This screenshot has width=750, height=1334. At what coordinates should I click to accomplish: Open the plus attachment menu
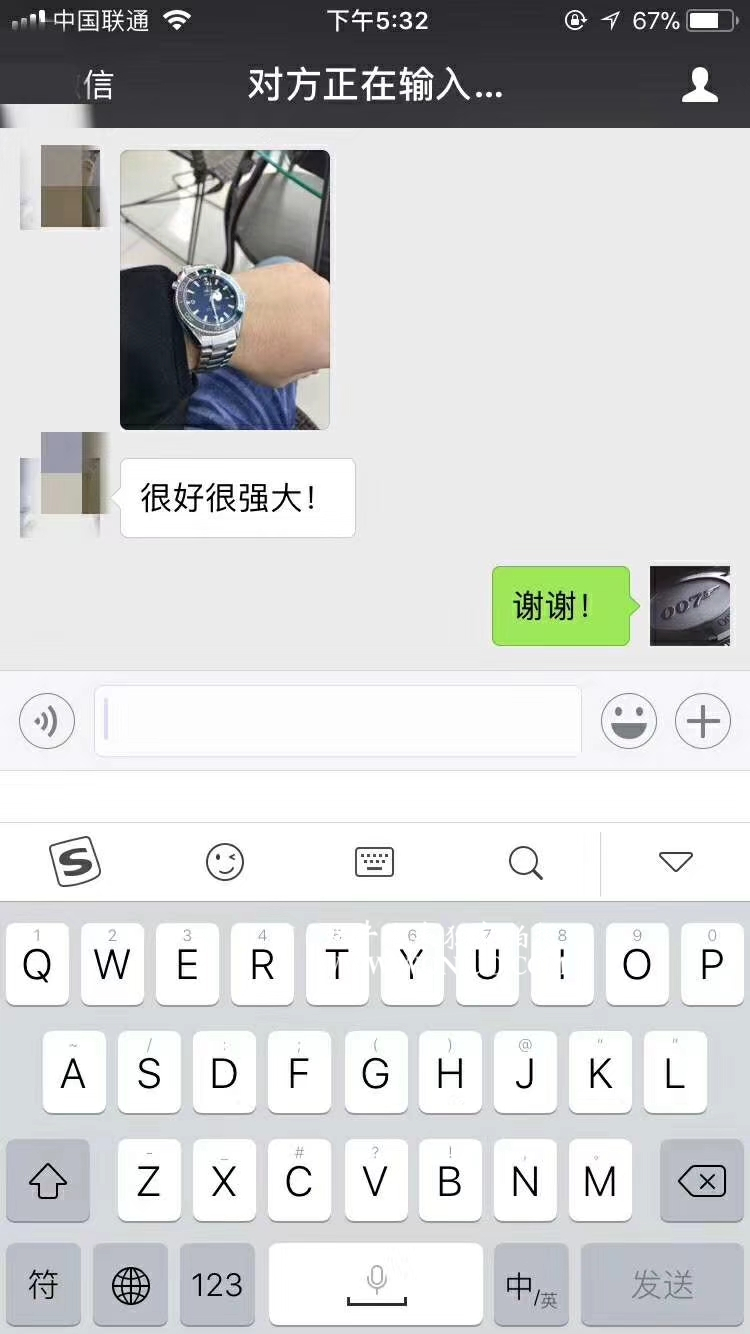point(702,720)
